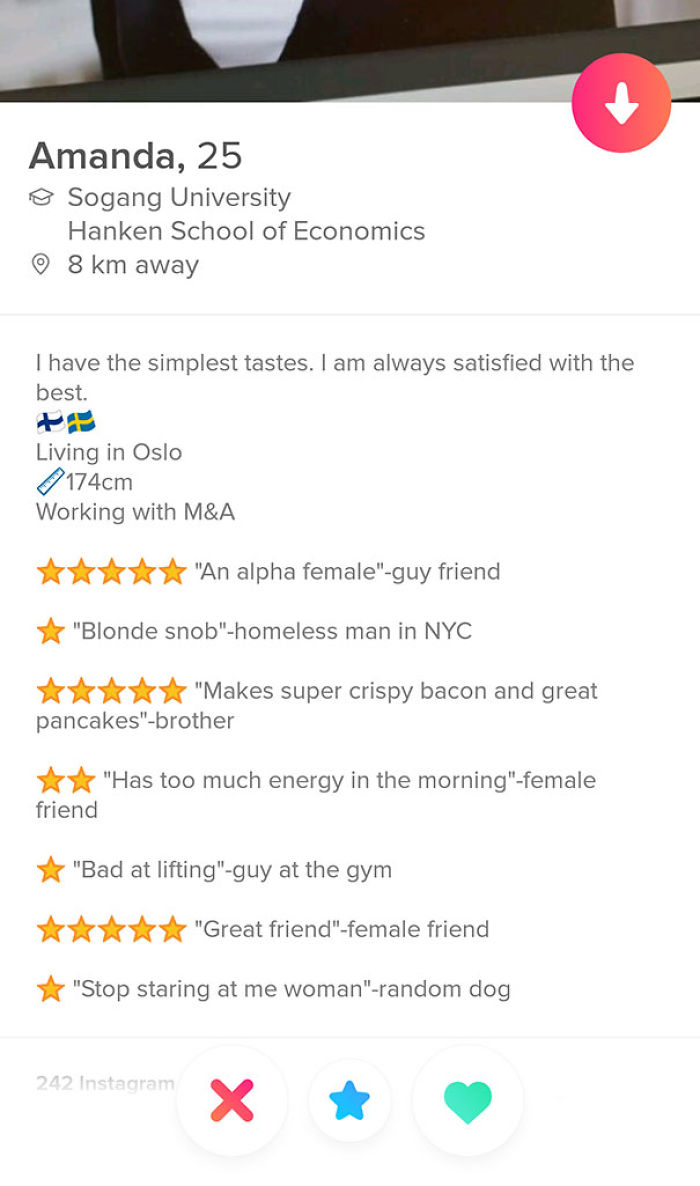This screenshot has width=700, height=1186.
Task: Super Like Amanda with the blue star
Action: pos(350,1101)
